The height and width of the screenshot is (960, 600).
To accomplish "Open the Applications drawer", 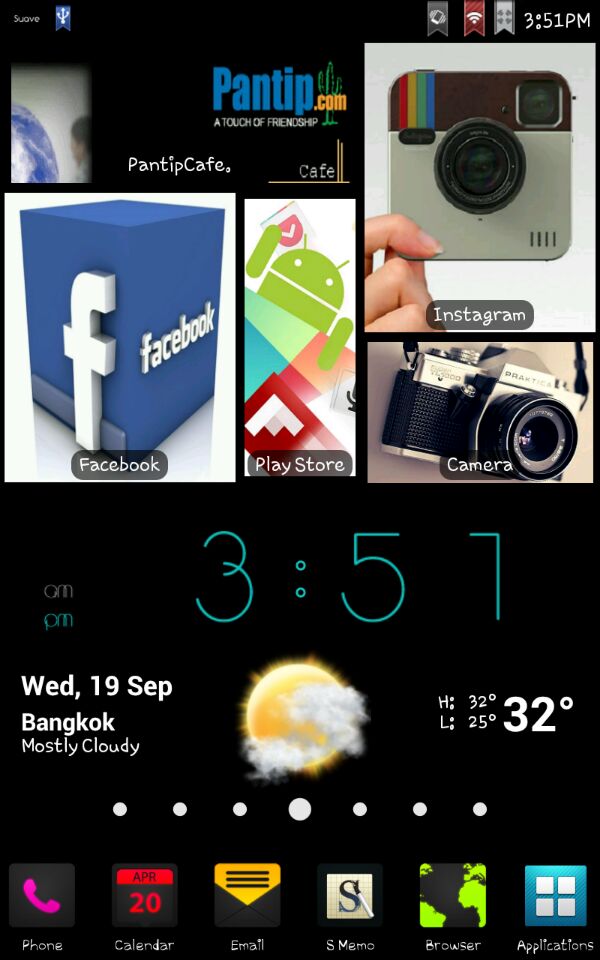I will [x=555, y=896].
